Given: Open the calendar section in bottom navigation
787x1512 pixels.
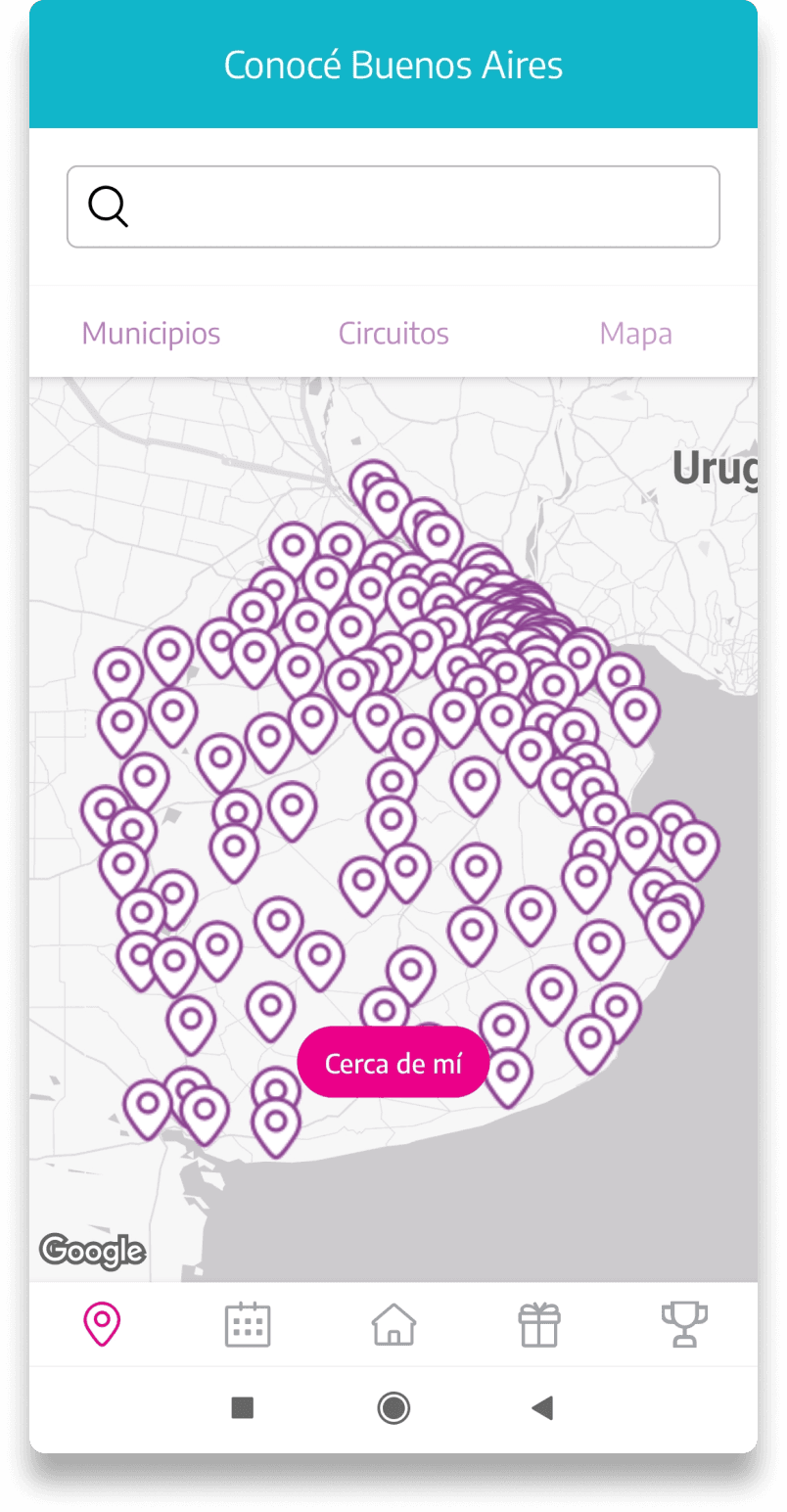Looking at the screenshot, I should [x=248, y=1325].
